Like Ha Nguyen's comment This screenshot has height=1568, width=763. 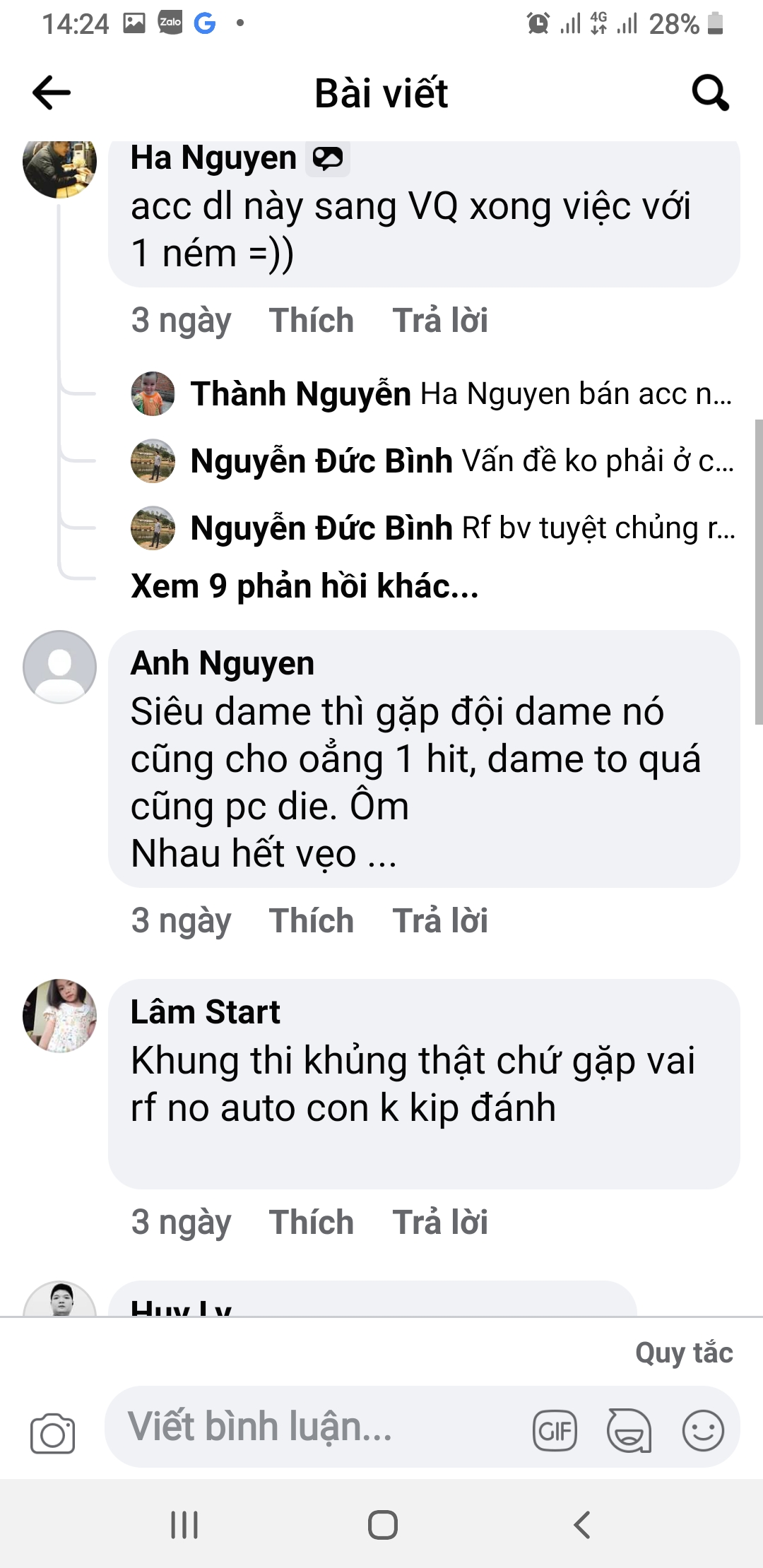[x=311, y=321]
